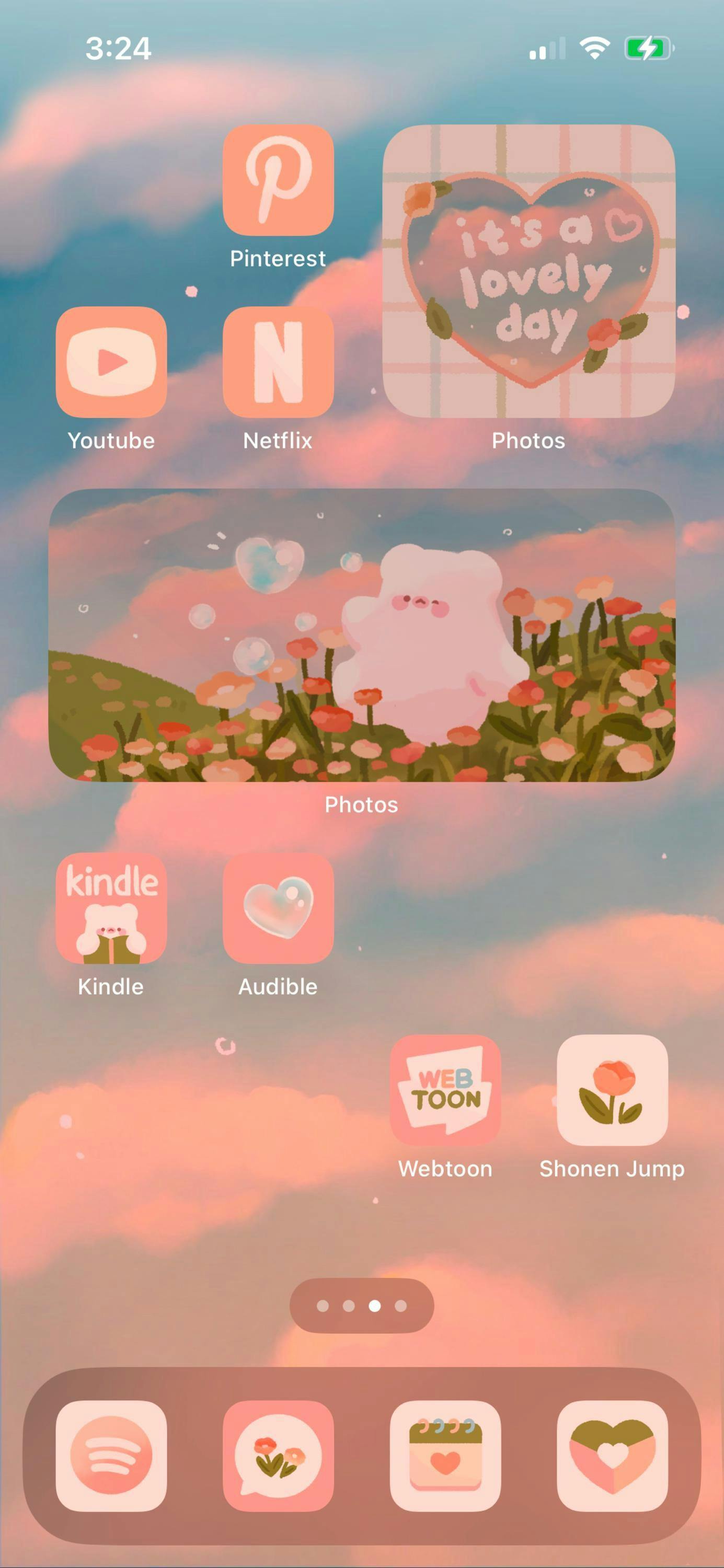Open the heart envelope app in dock
Screen dimensions: 724x1568
click(x=613, y=1456)
